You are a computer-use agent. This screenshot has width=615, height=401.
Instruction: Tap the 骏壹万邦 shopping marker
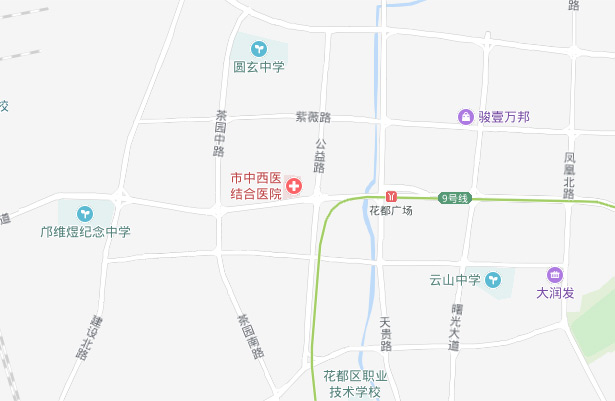tap(466, 117)
